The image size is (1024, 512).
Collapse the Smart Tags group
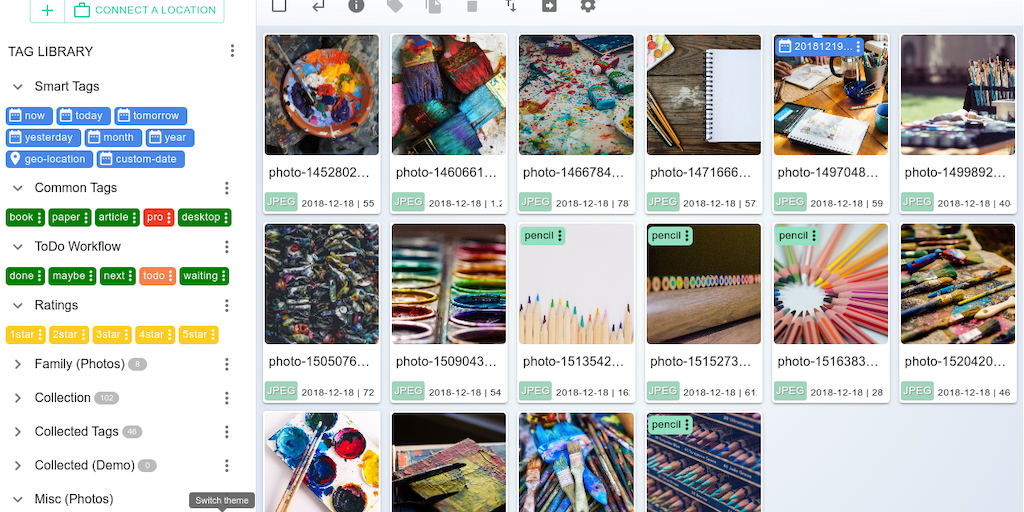pyautogui.click(x=18, y=87)
